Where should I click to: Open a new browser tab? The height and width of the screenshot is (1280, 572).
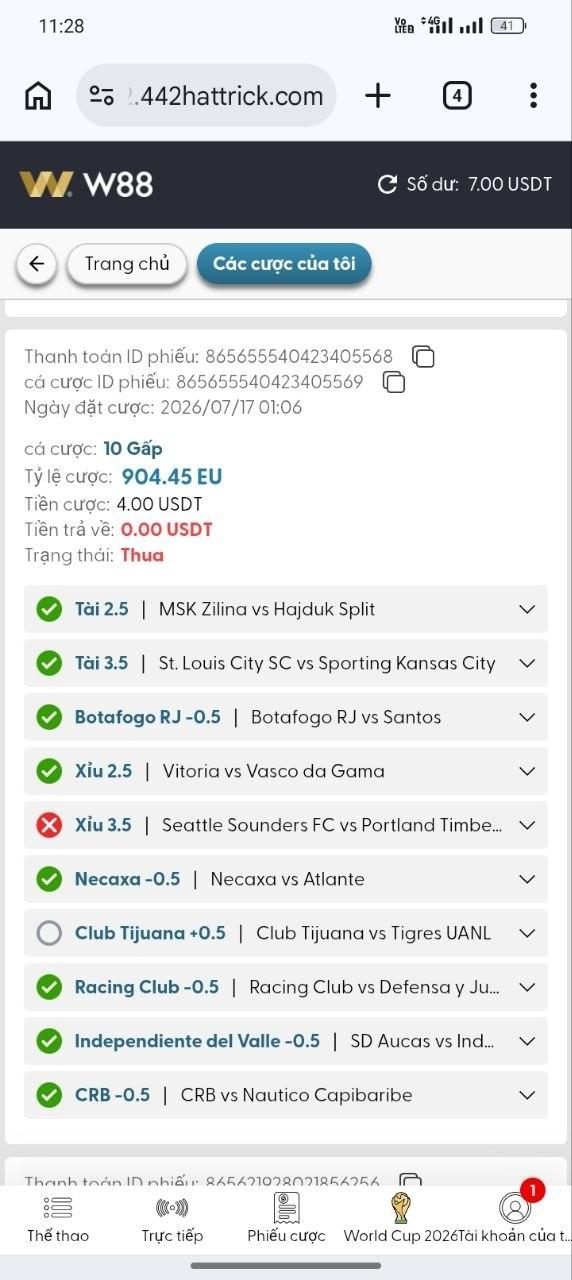click(x=378, y=96)
